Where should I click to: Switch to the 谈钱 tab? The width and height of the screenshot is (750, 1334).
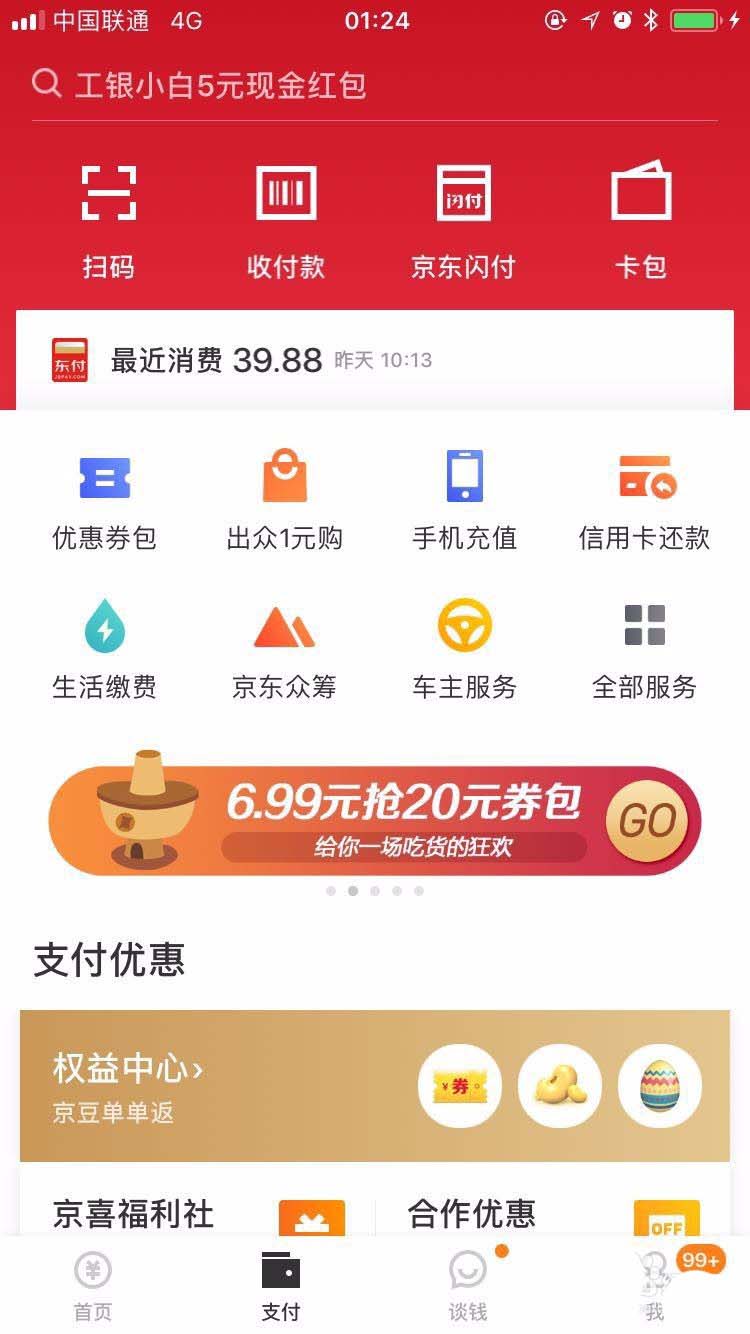[x=467, y=1286]
